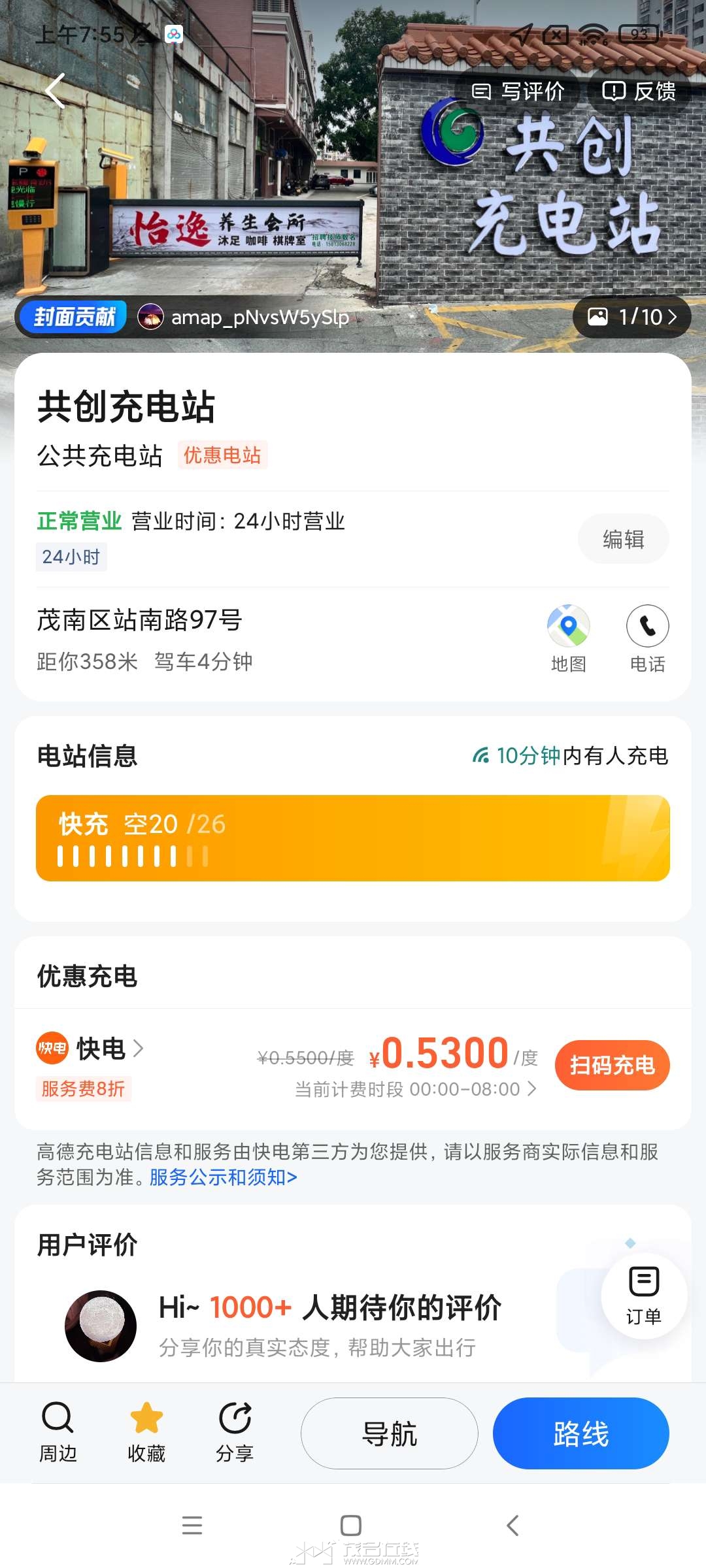Plan a route with 路线 button
Viewport: 706px width, 1568px height.
(581, 1433)
